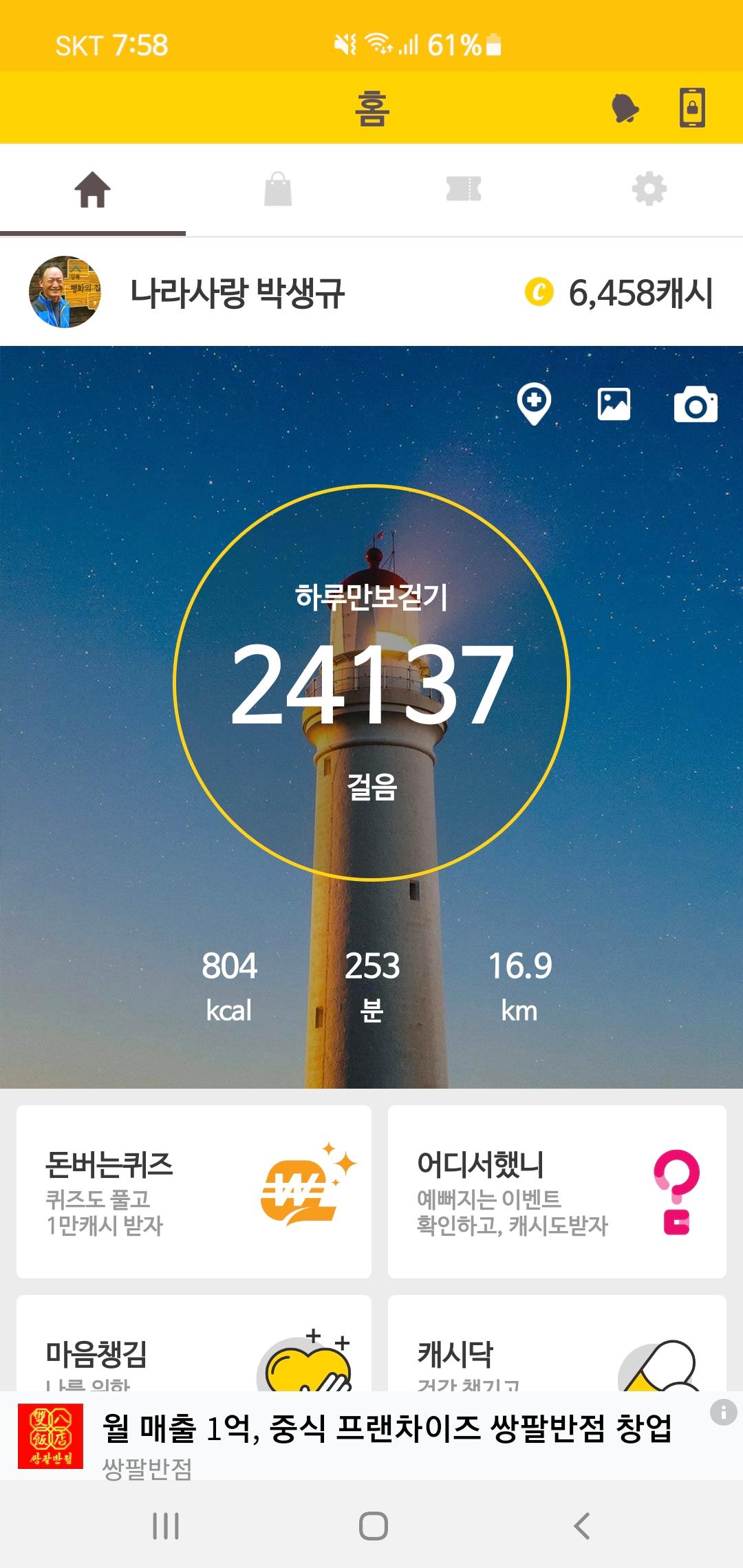Switch to the shopping bag tab

click(278, 190)
